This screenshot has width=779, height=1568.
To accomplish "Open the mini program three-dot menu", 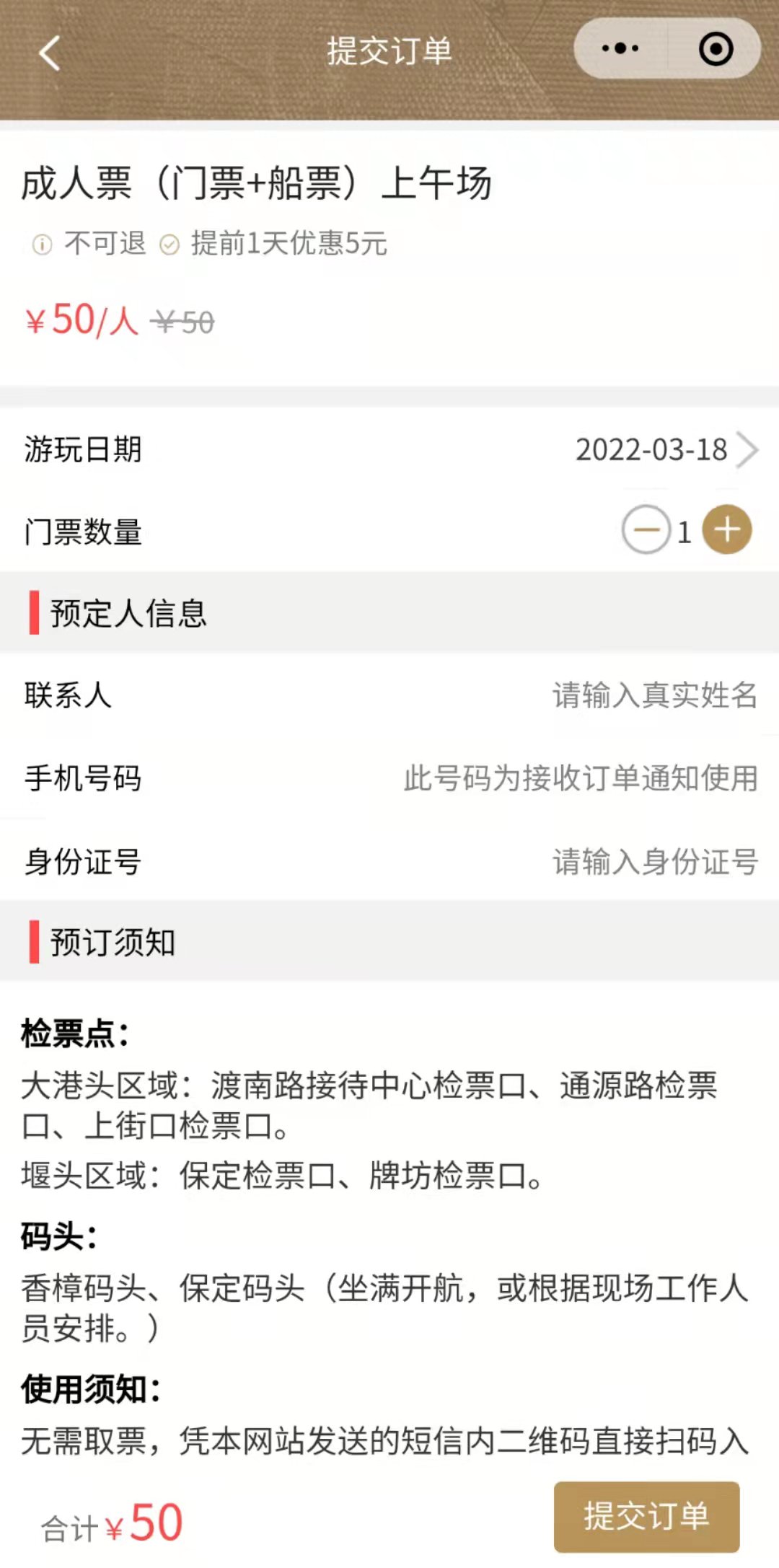I will click(620, 49).
